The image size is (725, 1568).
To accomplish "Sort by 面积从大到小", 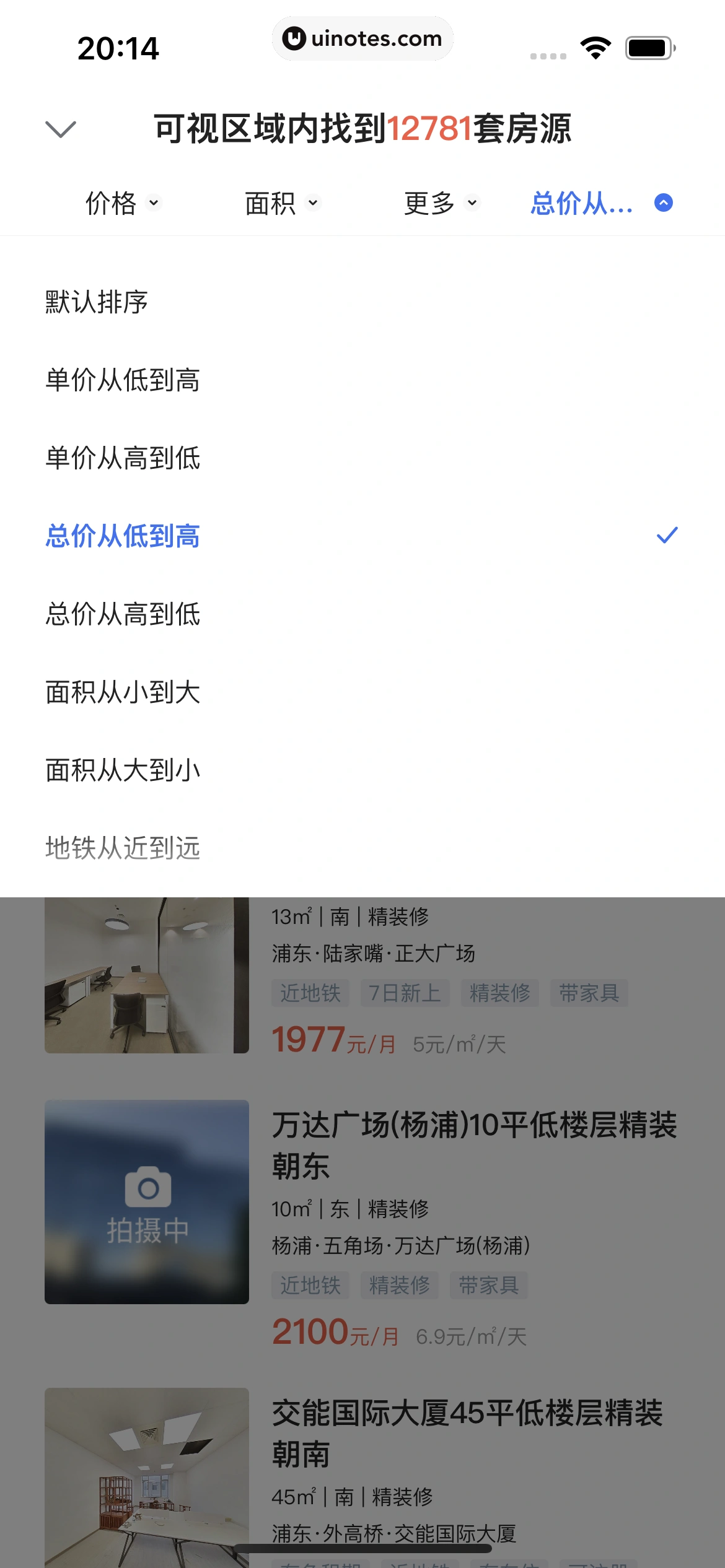I will point(123,770).
